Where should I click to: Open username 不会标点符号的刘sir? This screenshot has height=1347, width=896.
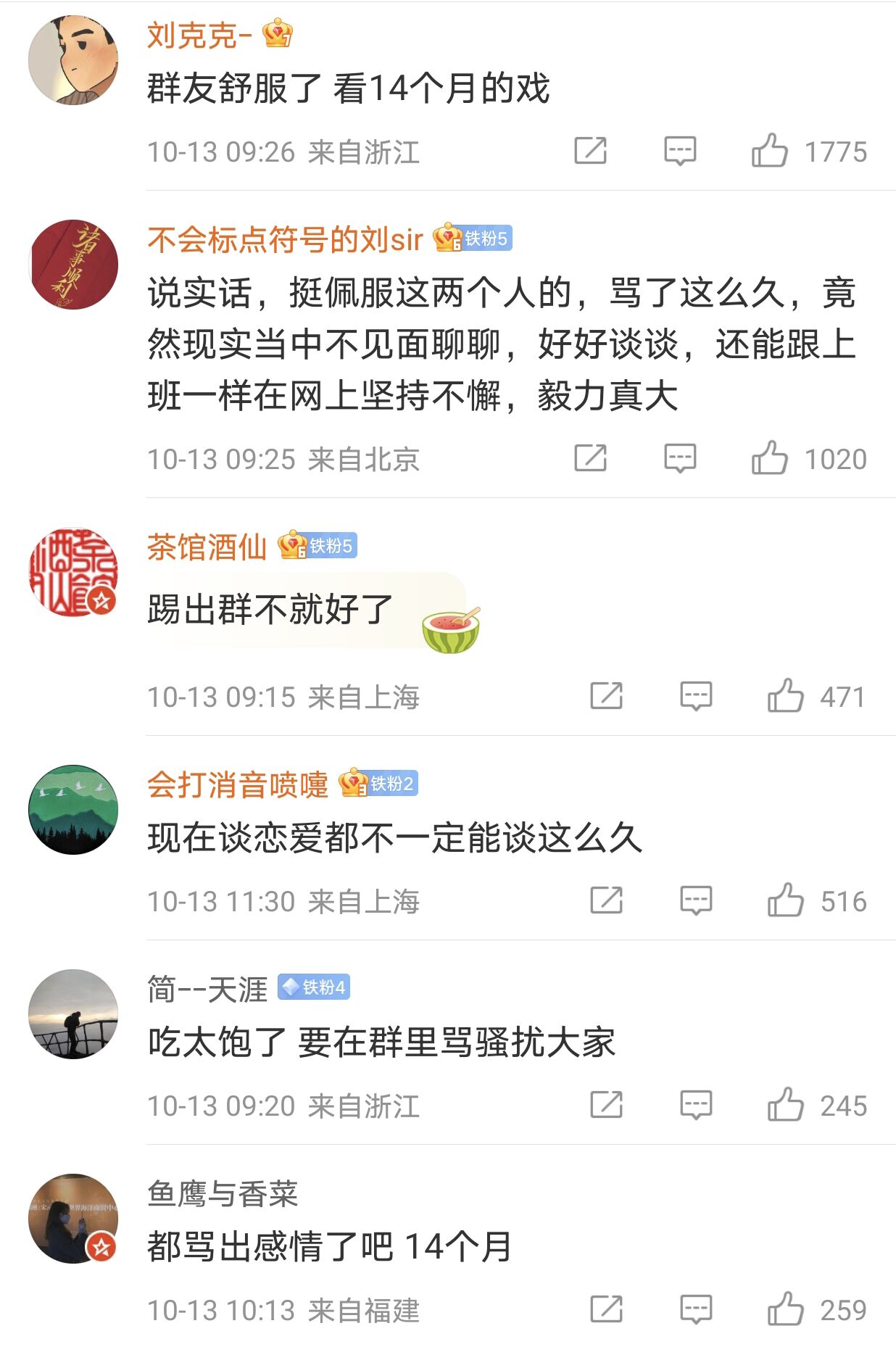point(285,239)
